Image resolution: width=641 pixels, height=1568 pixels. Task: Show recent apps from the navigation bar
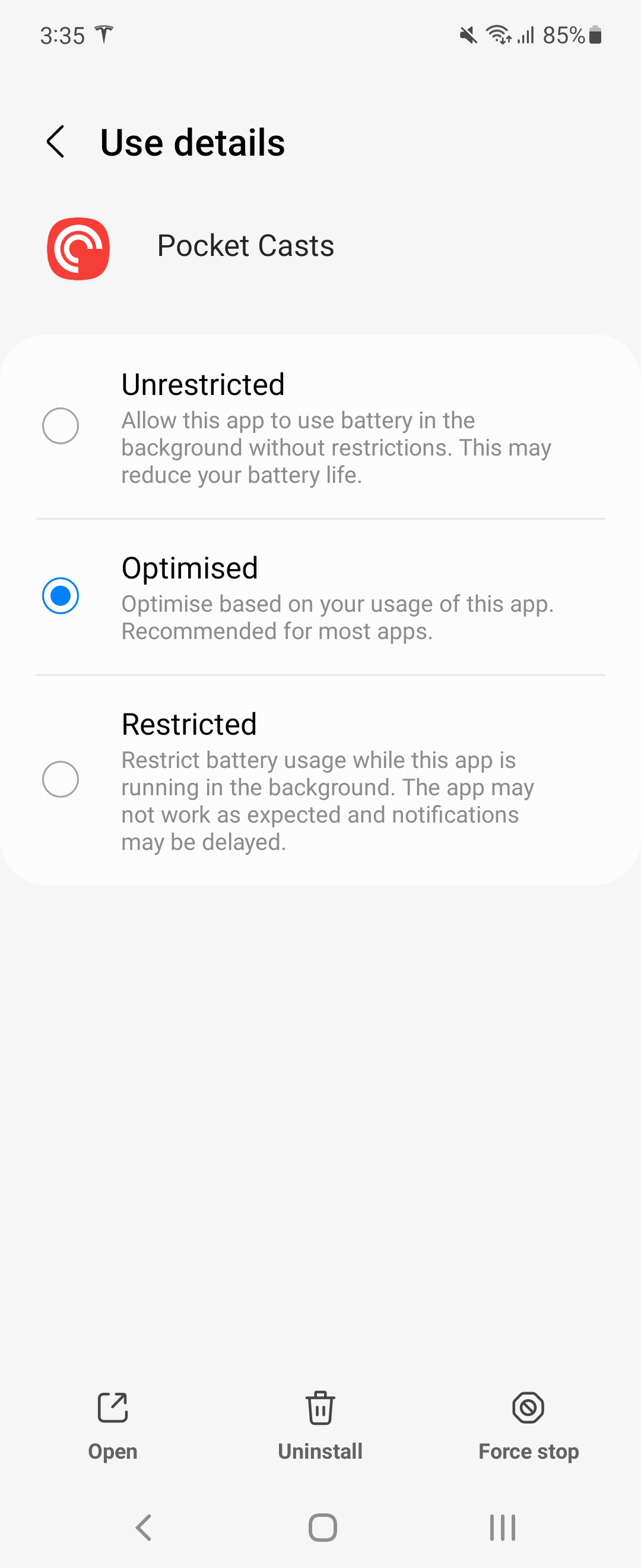(x=502, y=1527)
